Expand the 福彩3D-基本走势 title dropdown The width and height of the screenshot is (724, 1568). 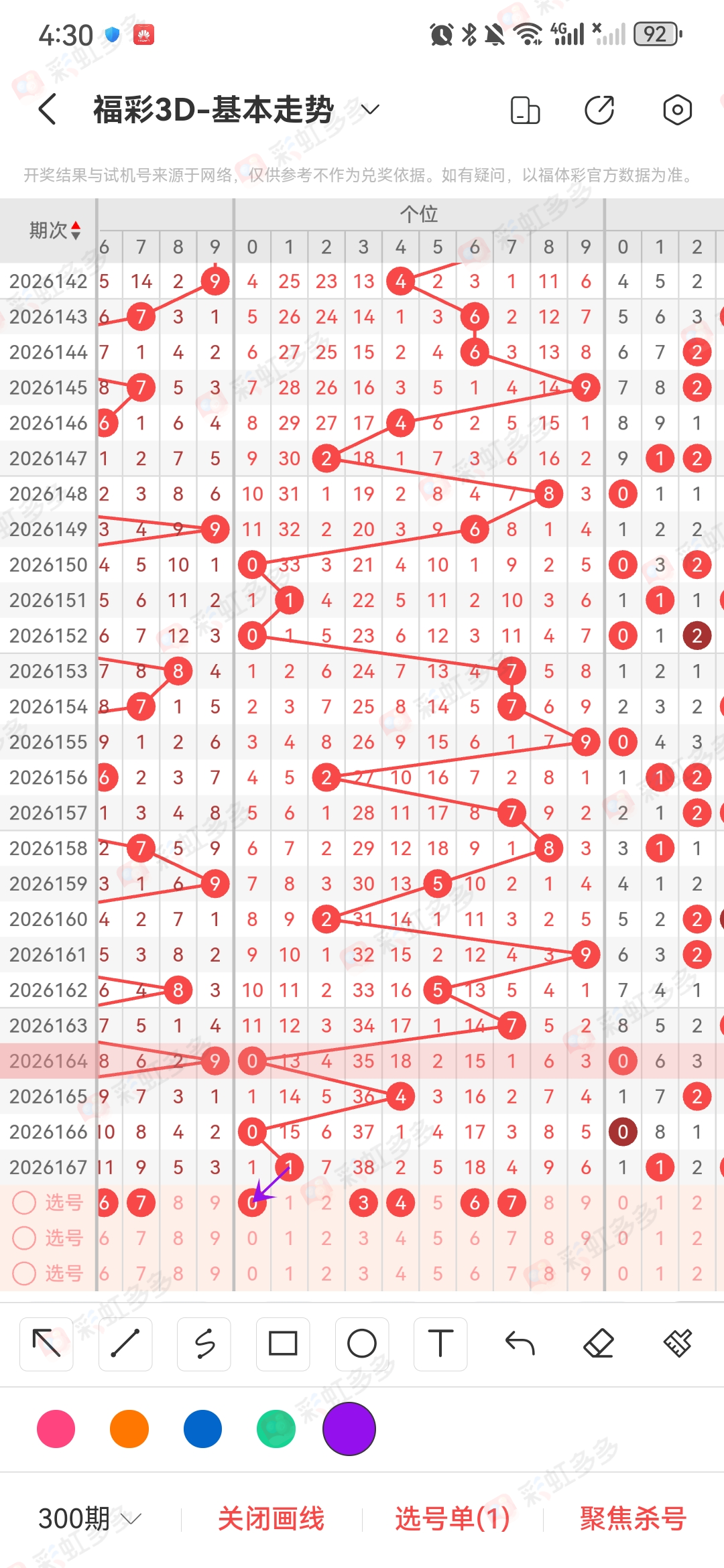(370, 109)
